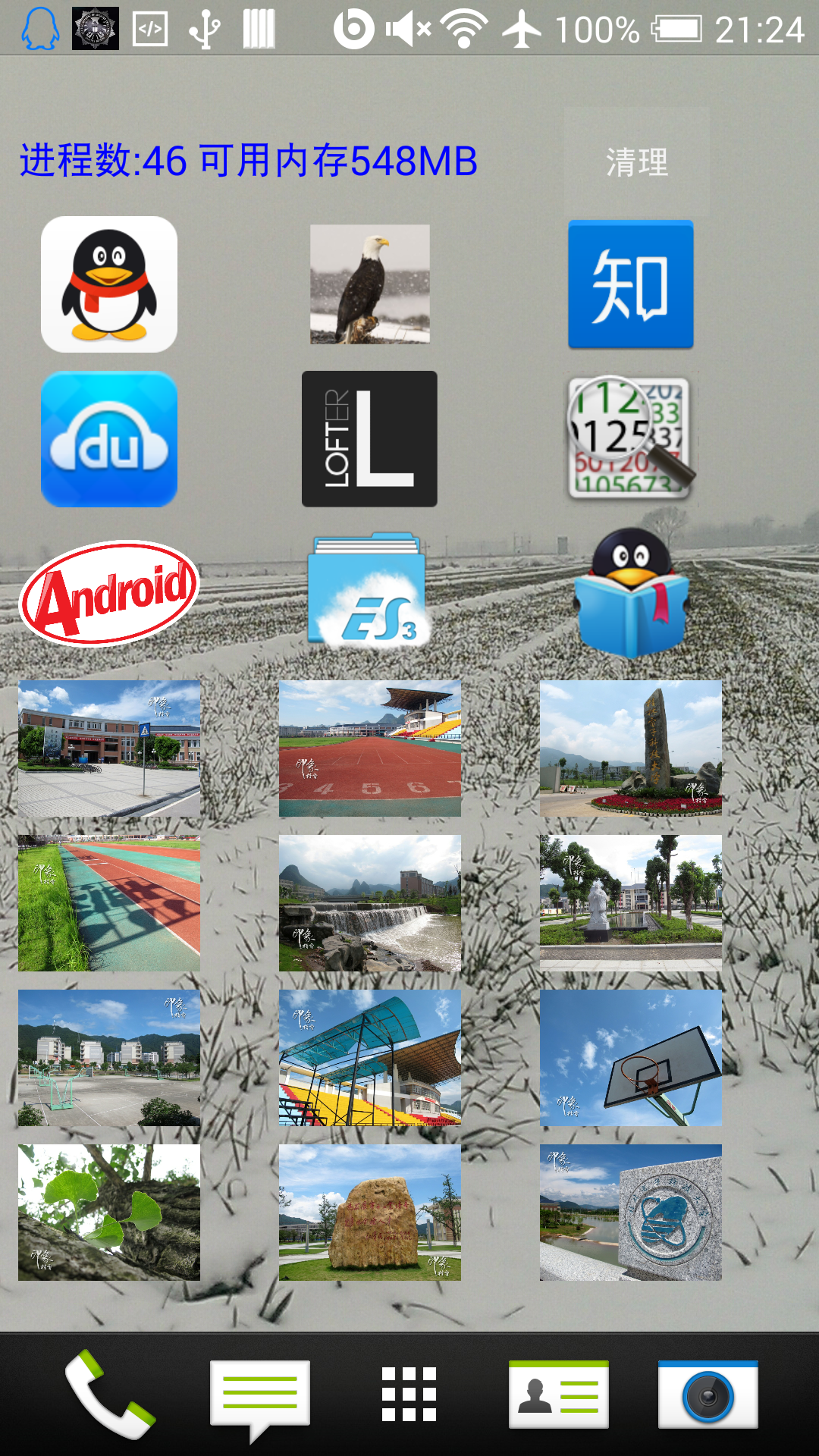View the white statue photo

[x=631, y=903]
